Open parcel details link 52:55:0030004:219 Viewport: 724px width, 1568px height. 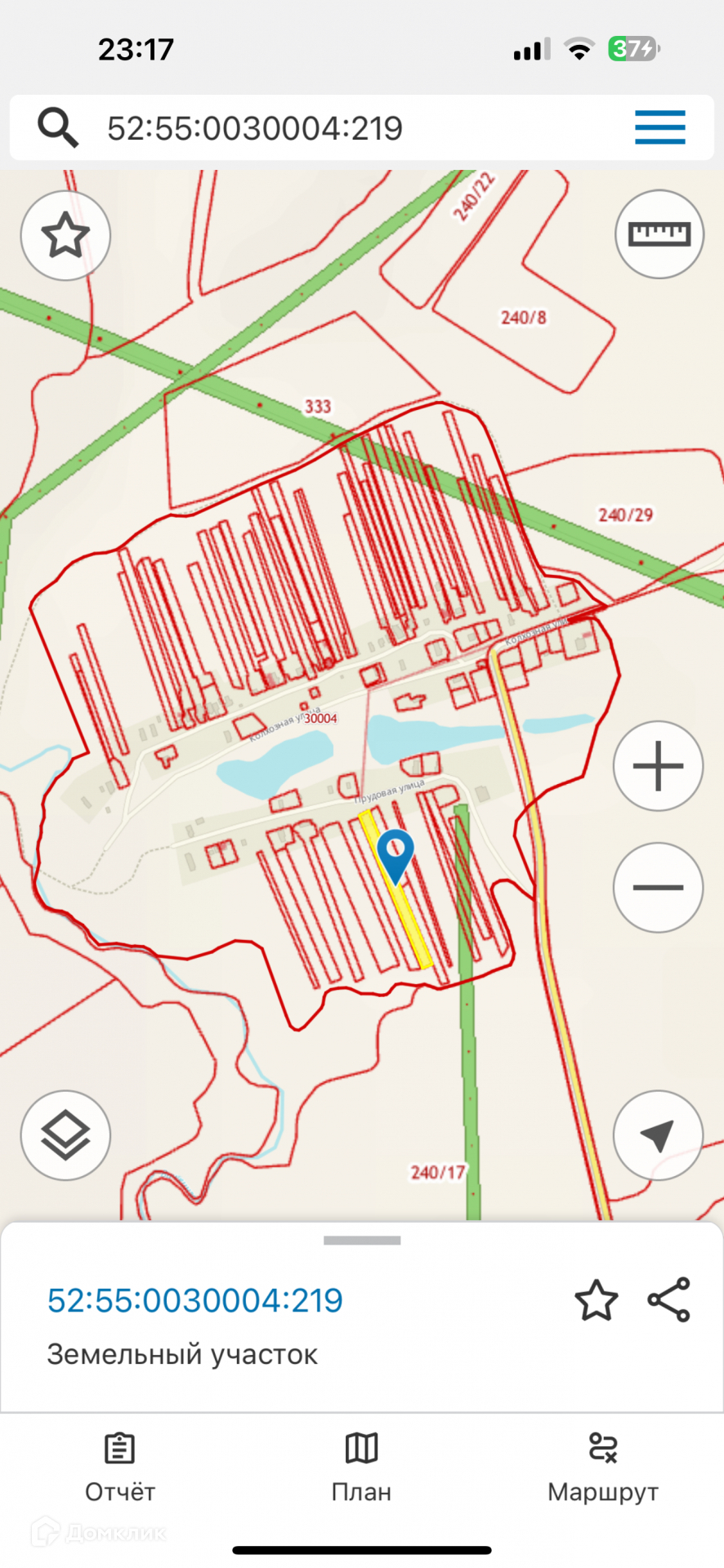pos(195,1301)
